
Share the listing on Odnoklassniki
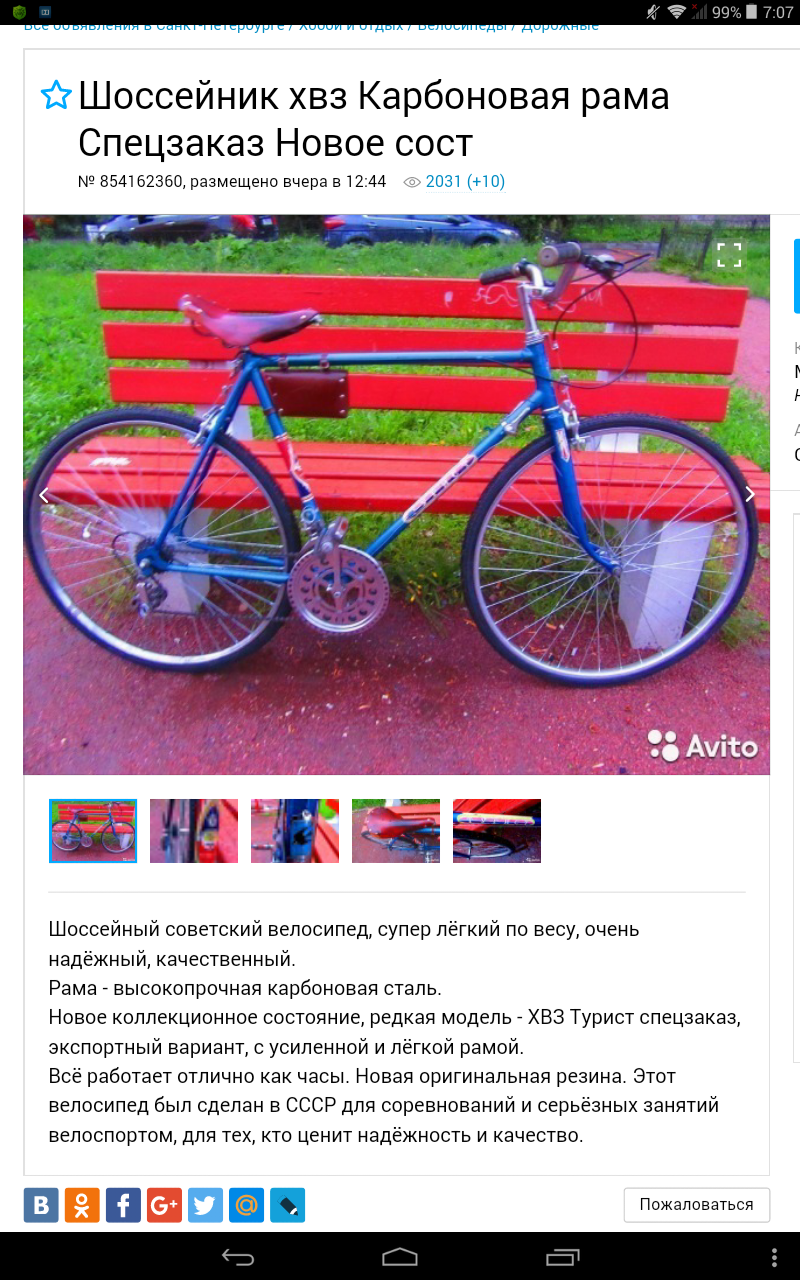82,1205
